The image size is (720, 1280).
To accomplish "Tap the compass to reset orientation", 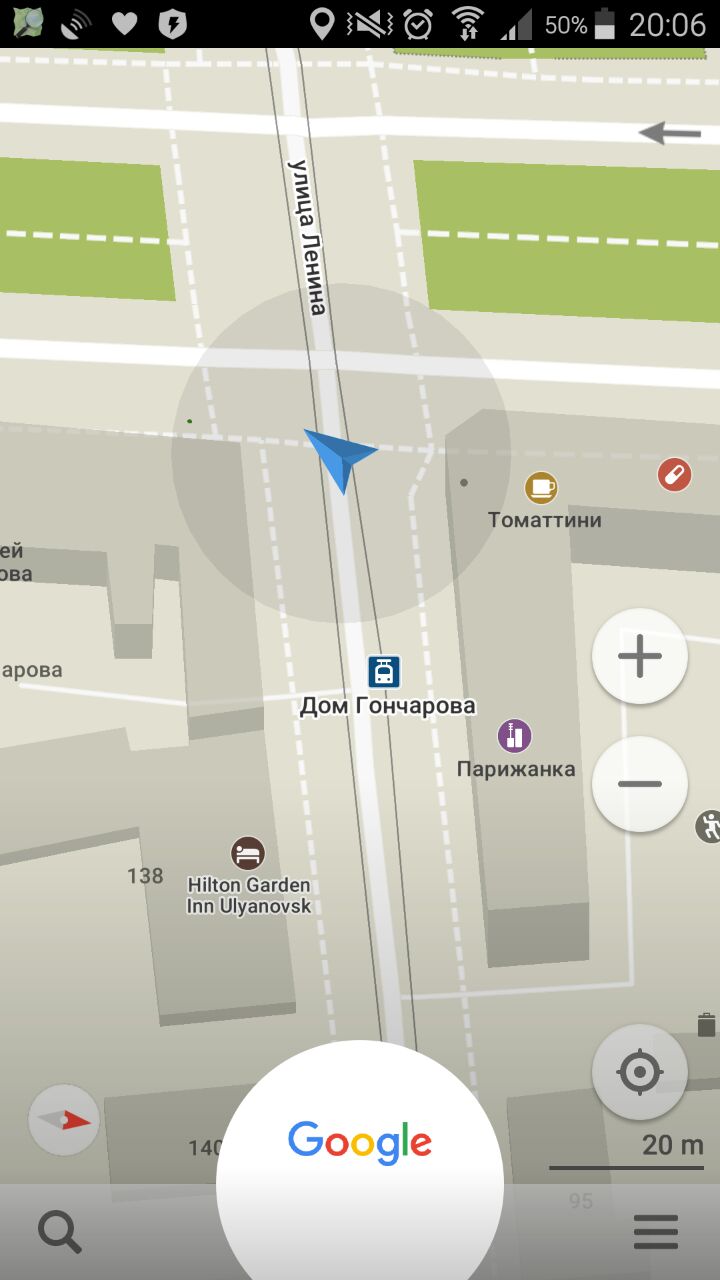I will (x=64, y=1120).
